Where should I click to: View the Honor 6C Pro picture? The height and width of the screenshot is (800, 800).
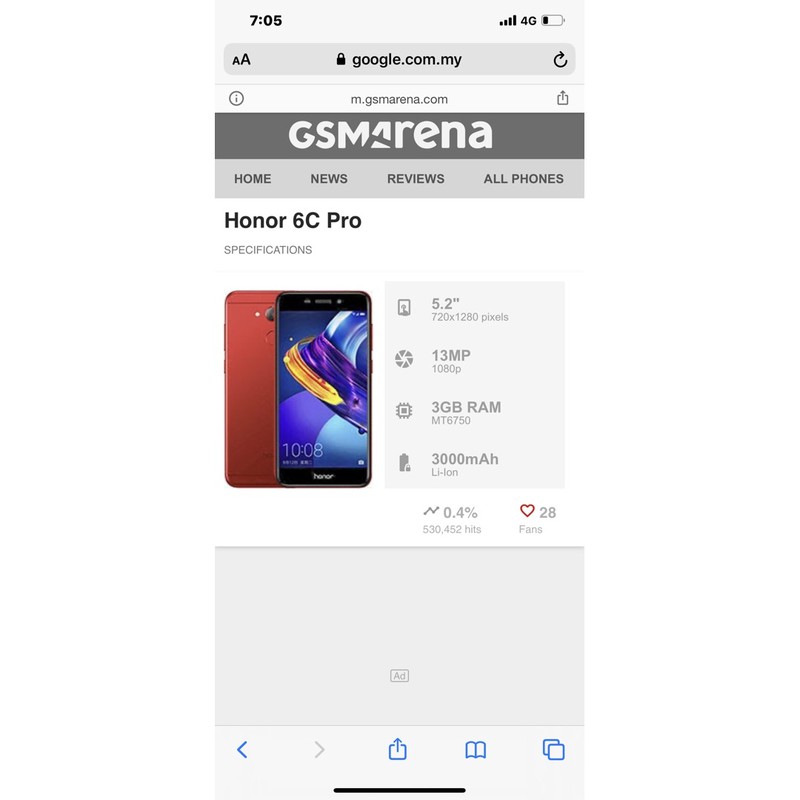[x=298, y=388]
